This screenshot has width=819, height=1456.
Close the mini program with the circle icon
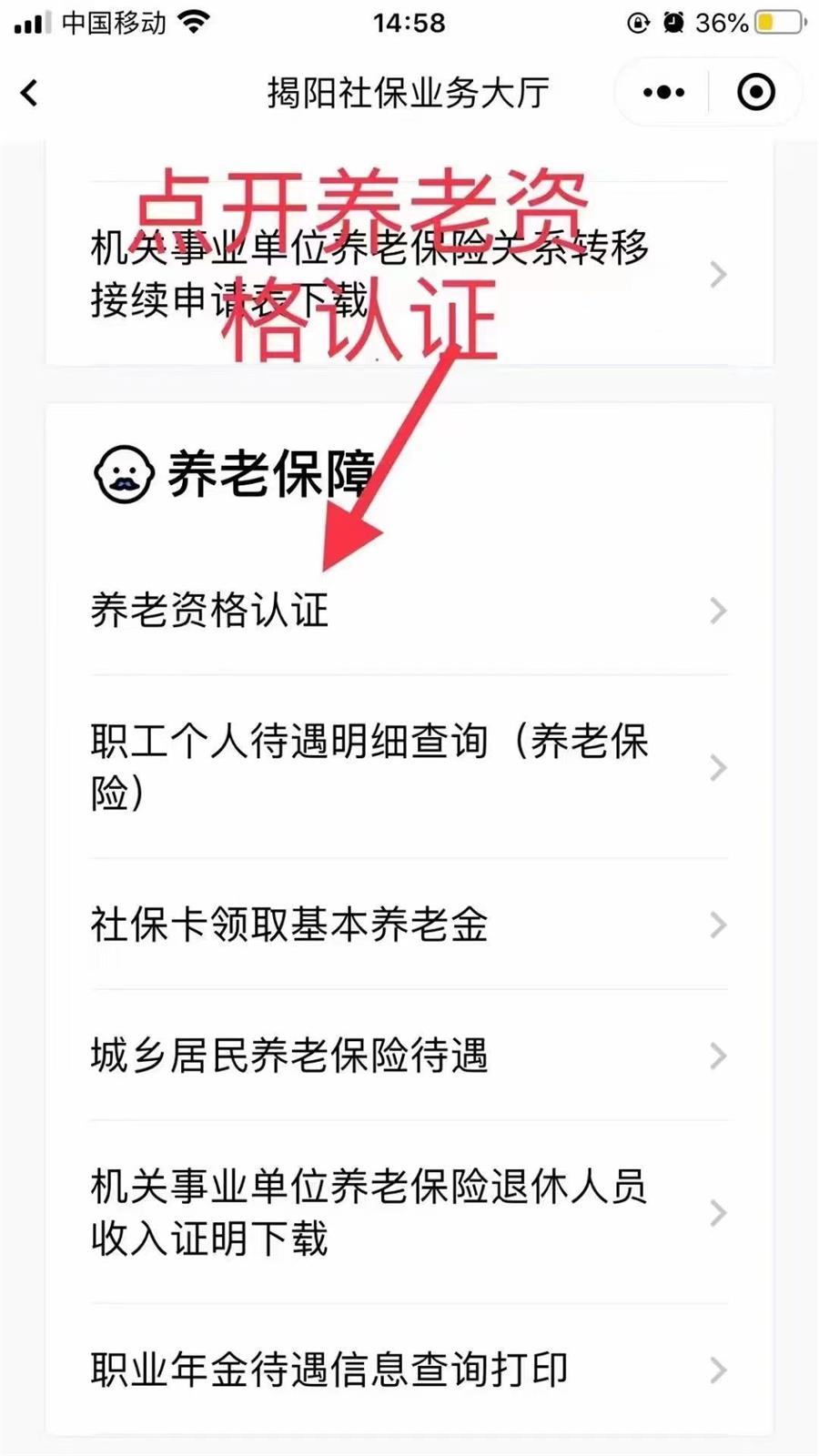click(x=755, y=93)
